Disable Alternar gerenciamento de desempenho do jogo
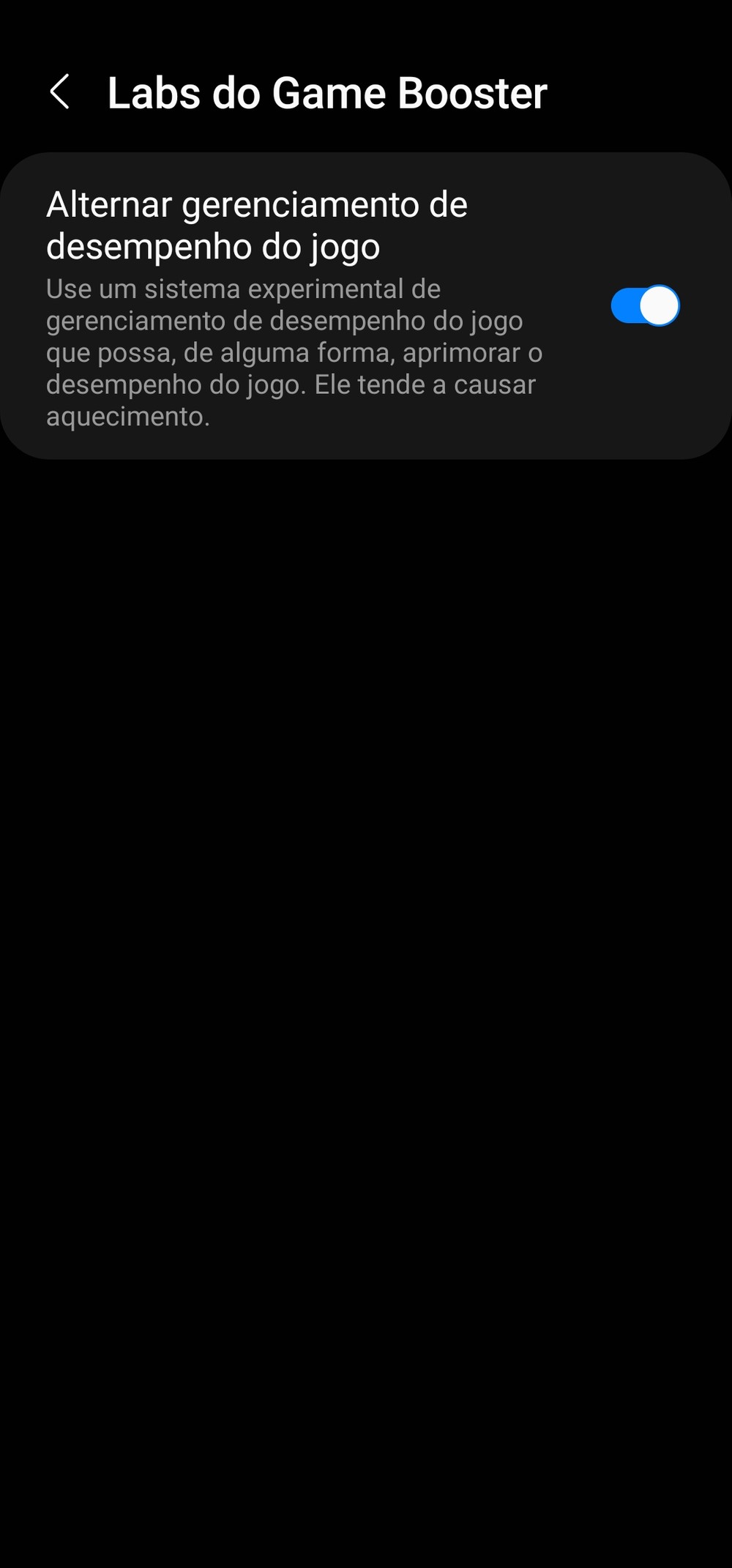732x1568 pixels. (x=645, y=306)
